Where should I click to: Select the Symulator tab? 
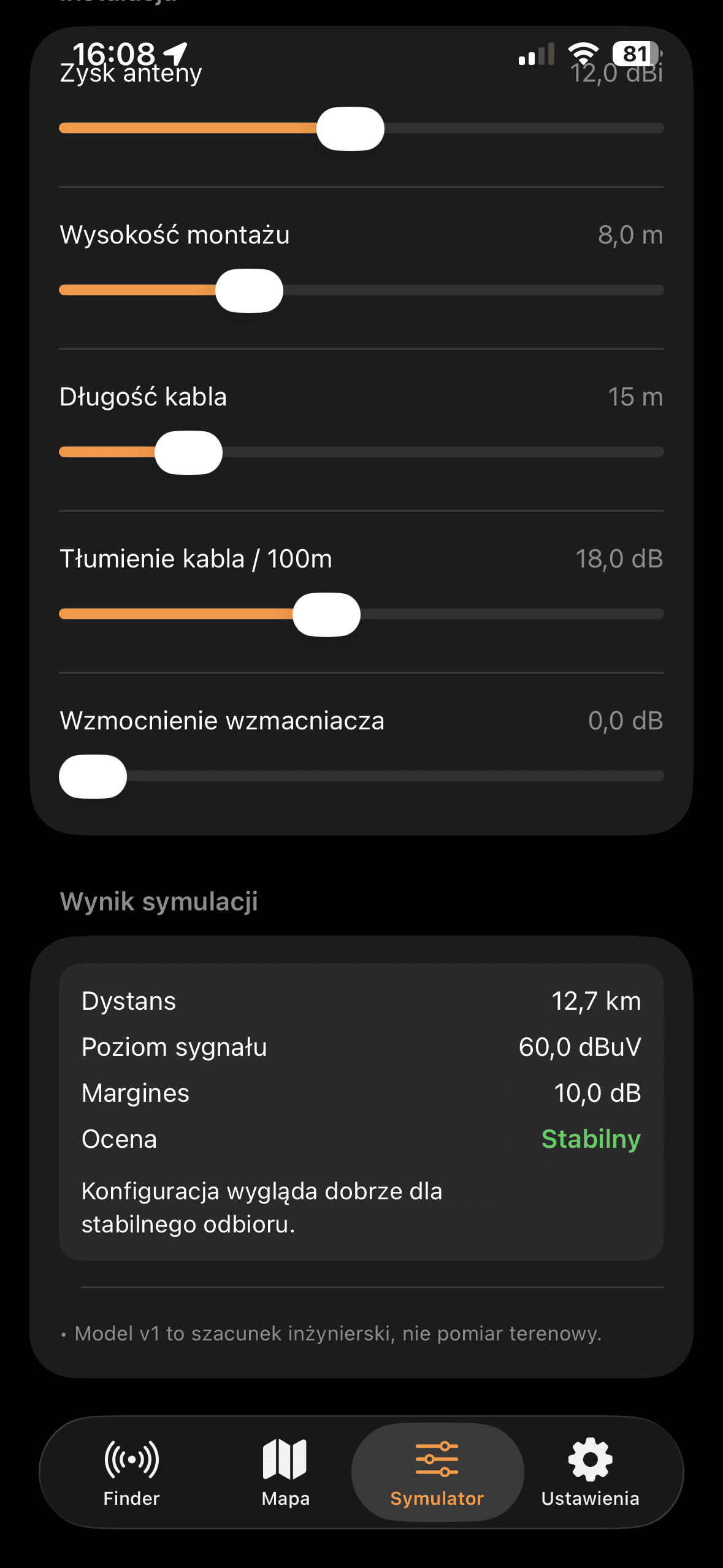(437, 1472)
